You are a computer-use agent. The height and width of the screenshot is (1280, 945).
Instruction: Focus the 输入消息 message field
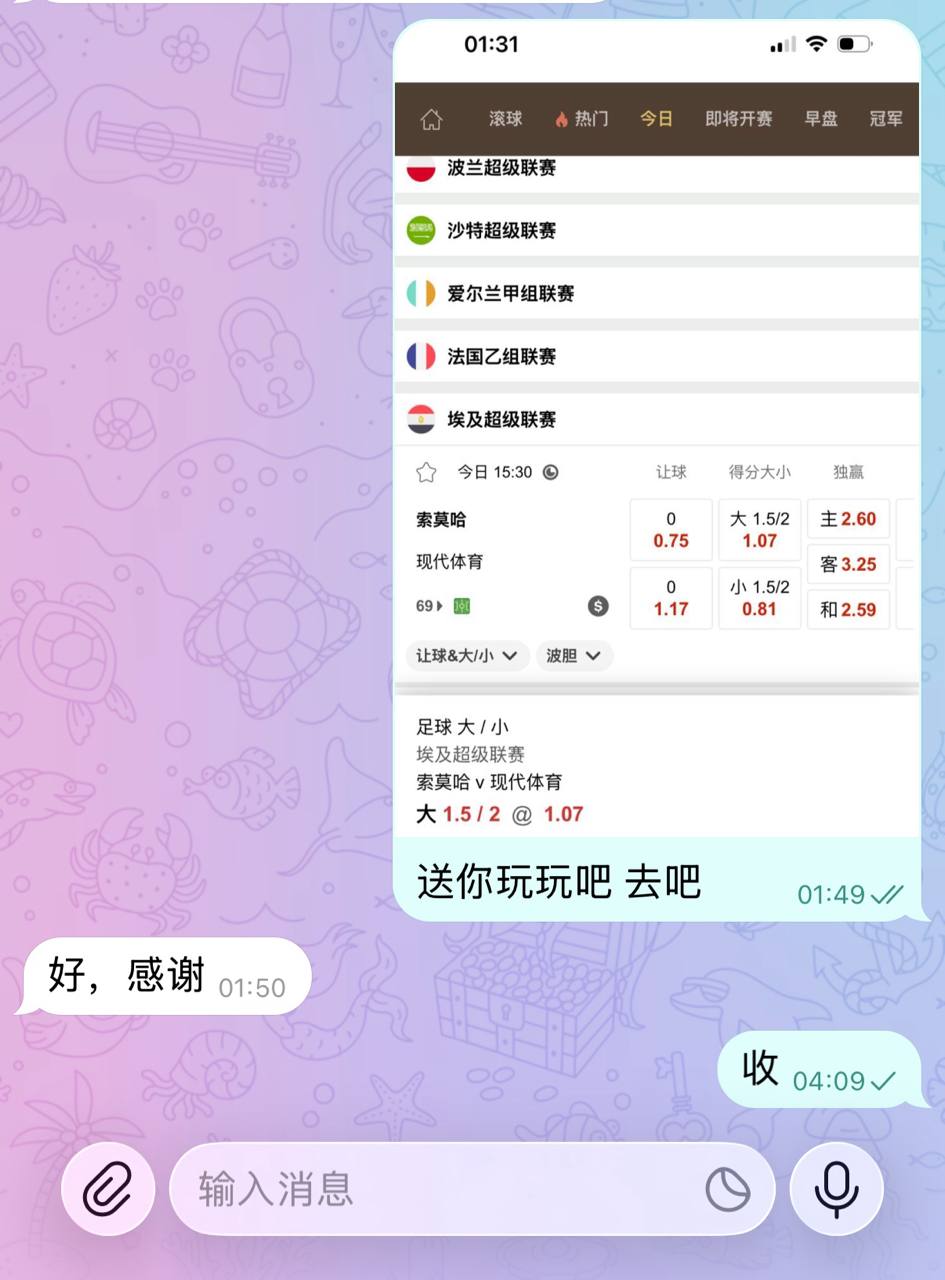(x=440, y=1189)
